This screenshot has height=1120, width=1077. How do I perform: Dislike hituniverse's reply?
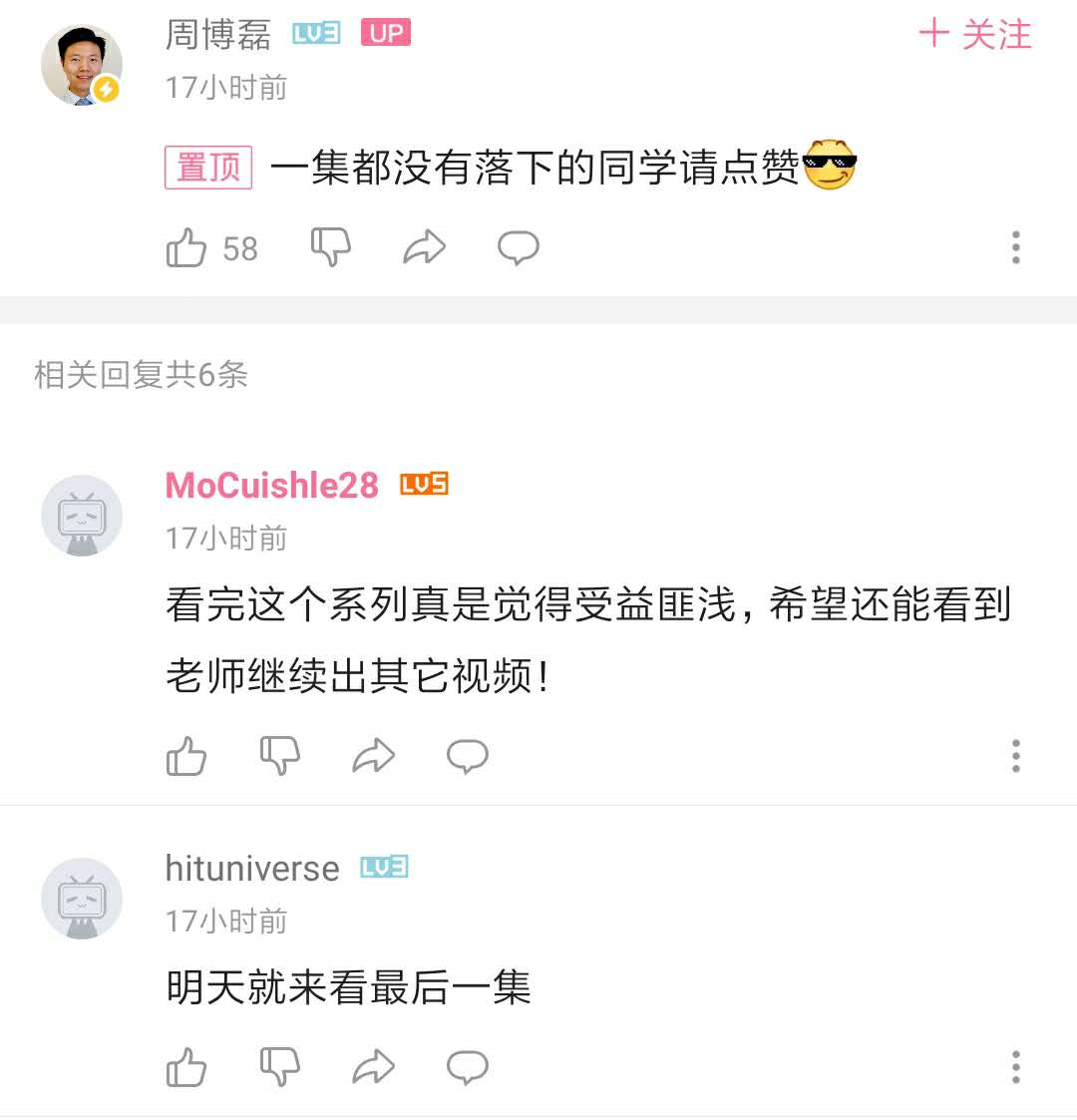[x=280, y=1067]
